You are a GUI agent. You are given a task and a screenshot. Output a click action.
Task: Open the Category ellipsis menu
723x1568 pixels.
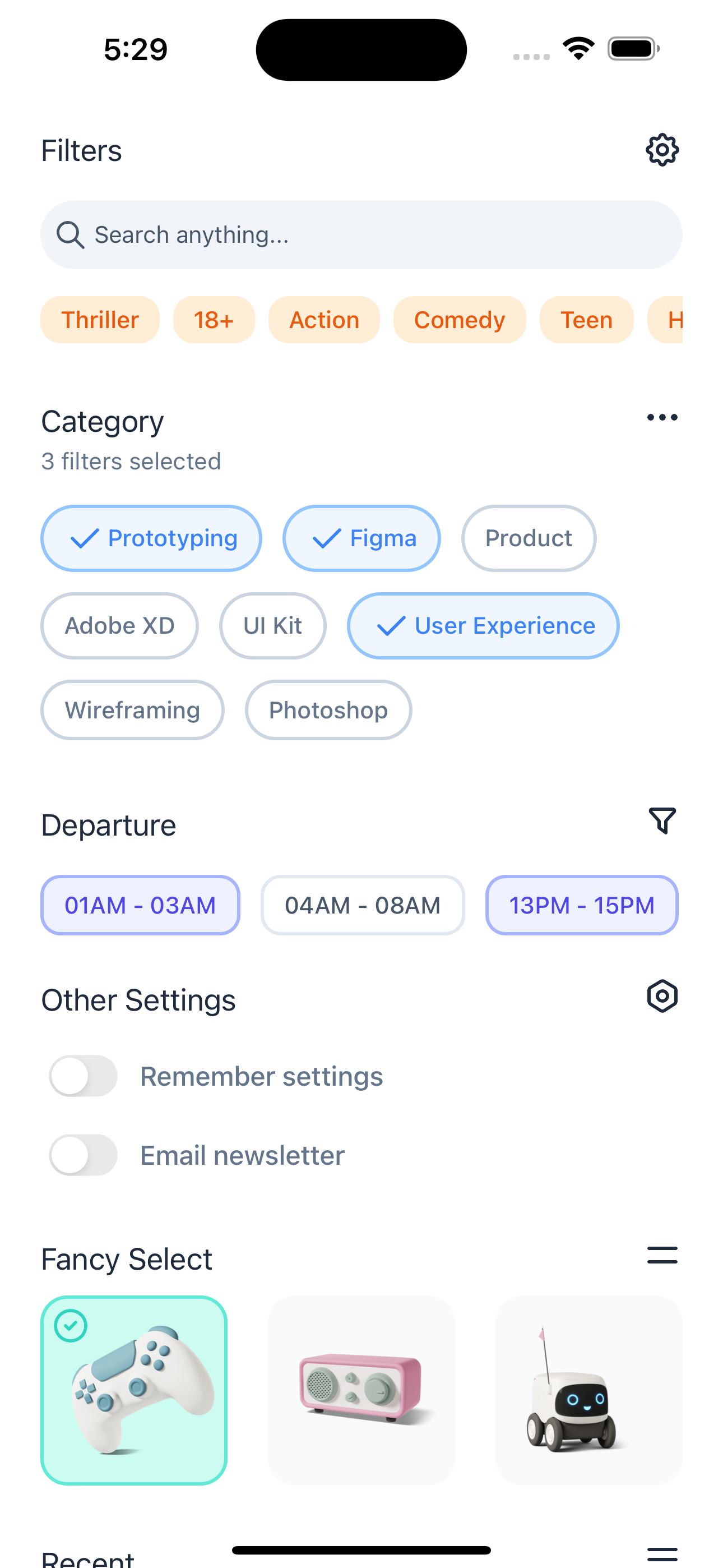(662, 417)
